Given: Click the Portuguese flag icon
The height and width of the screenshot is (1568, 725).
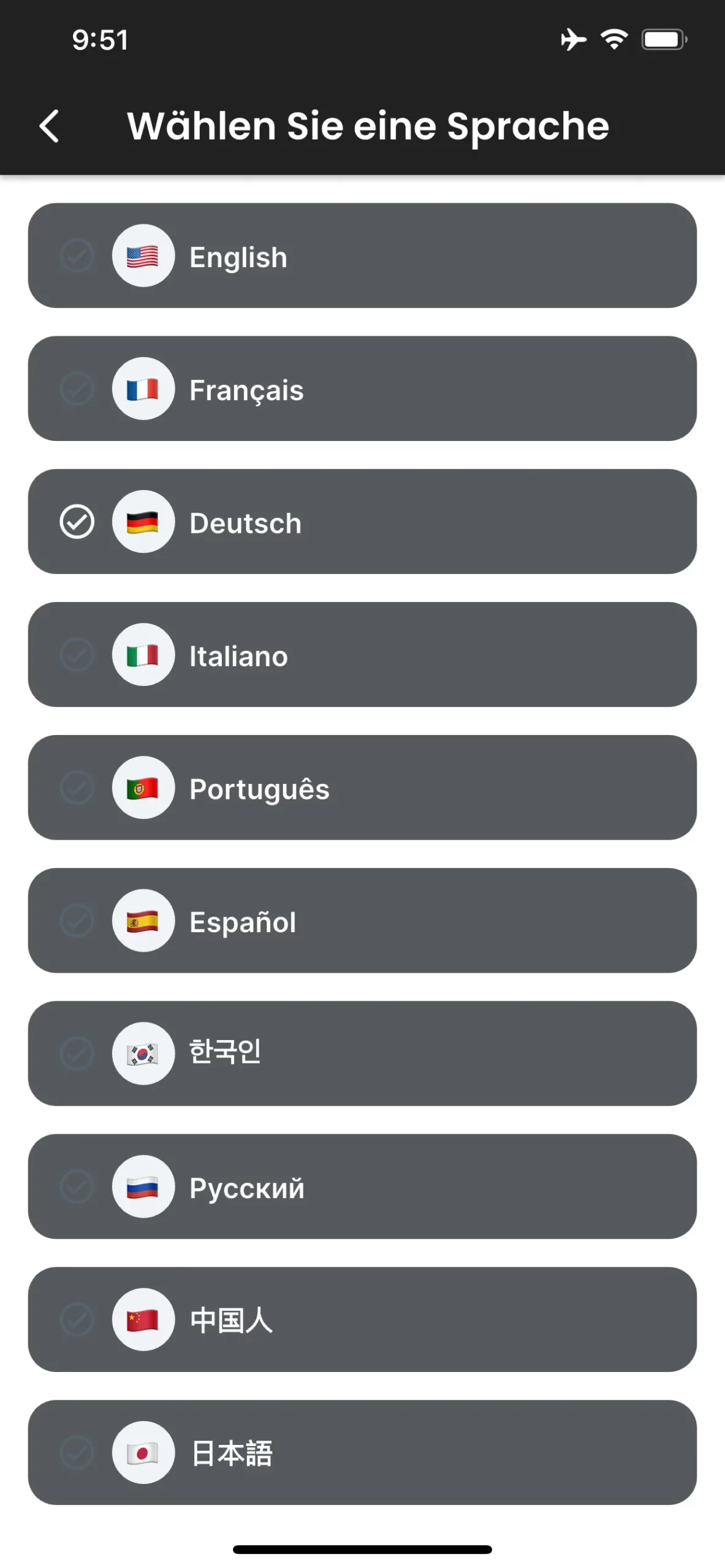Looking at the screenshot, I should 143,787.
